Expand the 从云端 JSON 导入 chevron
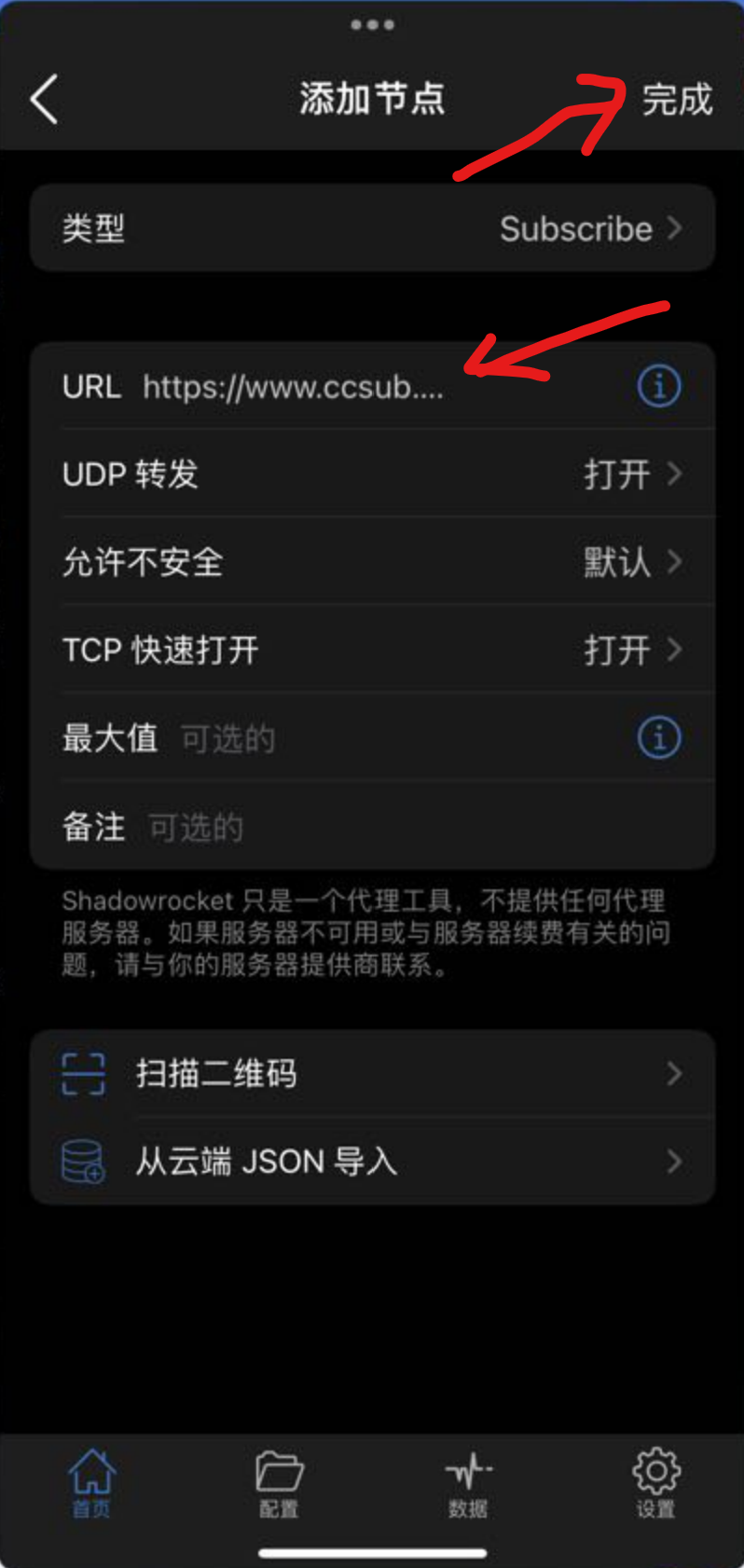This screenshot has width=744, height=1568. [x=674, y=1162]
